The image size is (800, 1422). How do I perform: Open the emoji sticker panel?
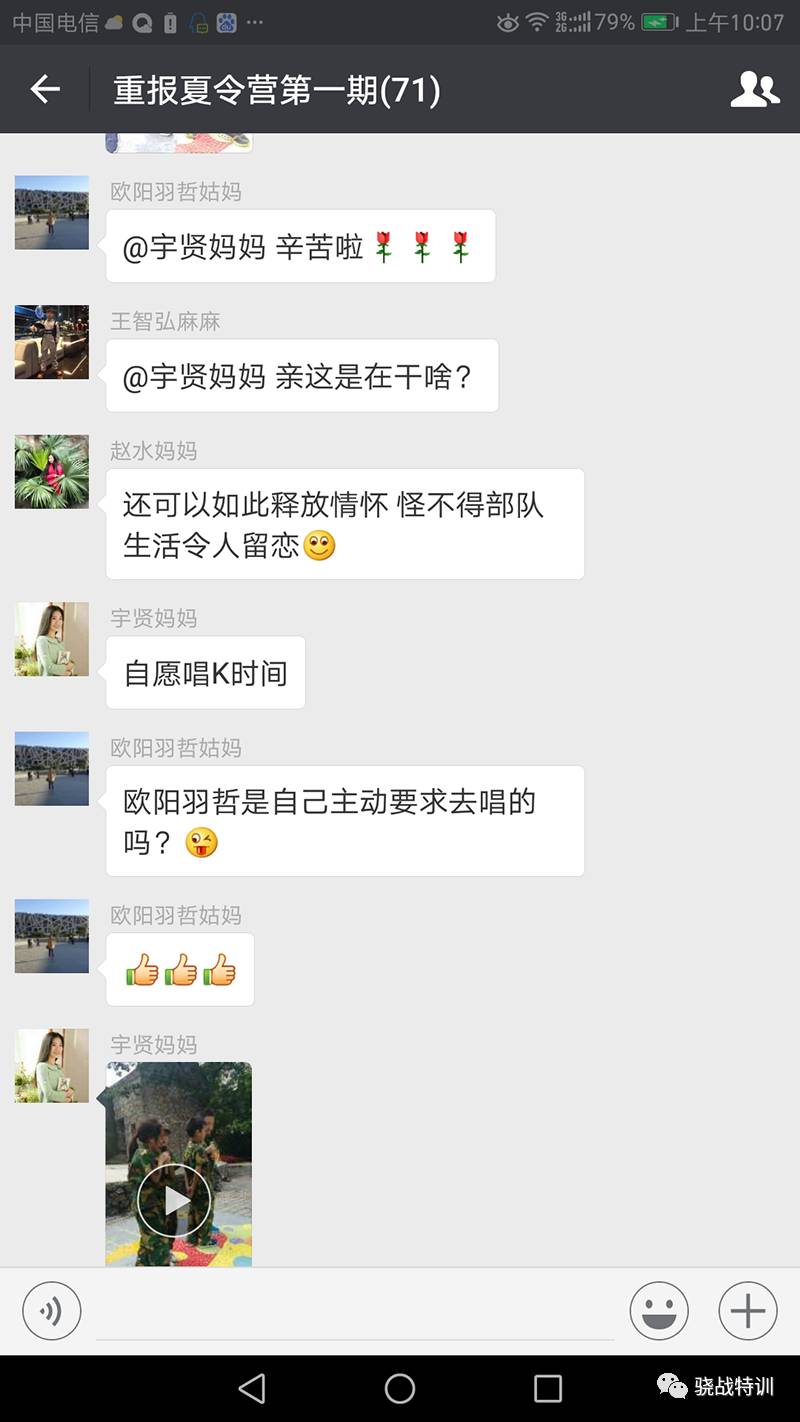point(659,1310)
